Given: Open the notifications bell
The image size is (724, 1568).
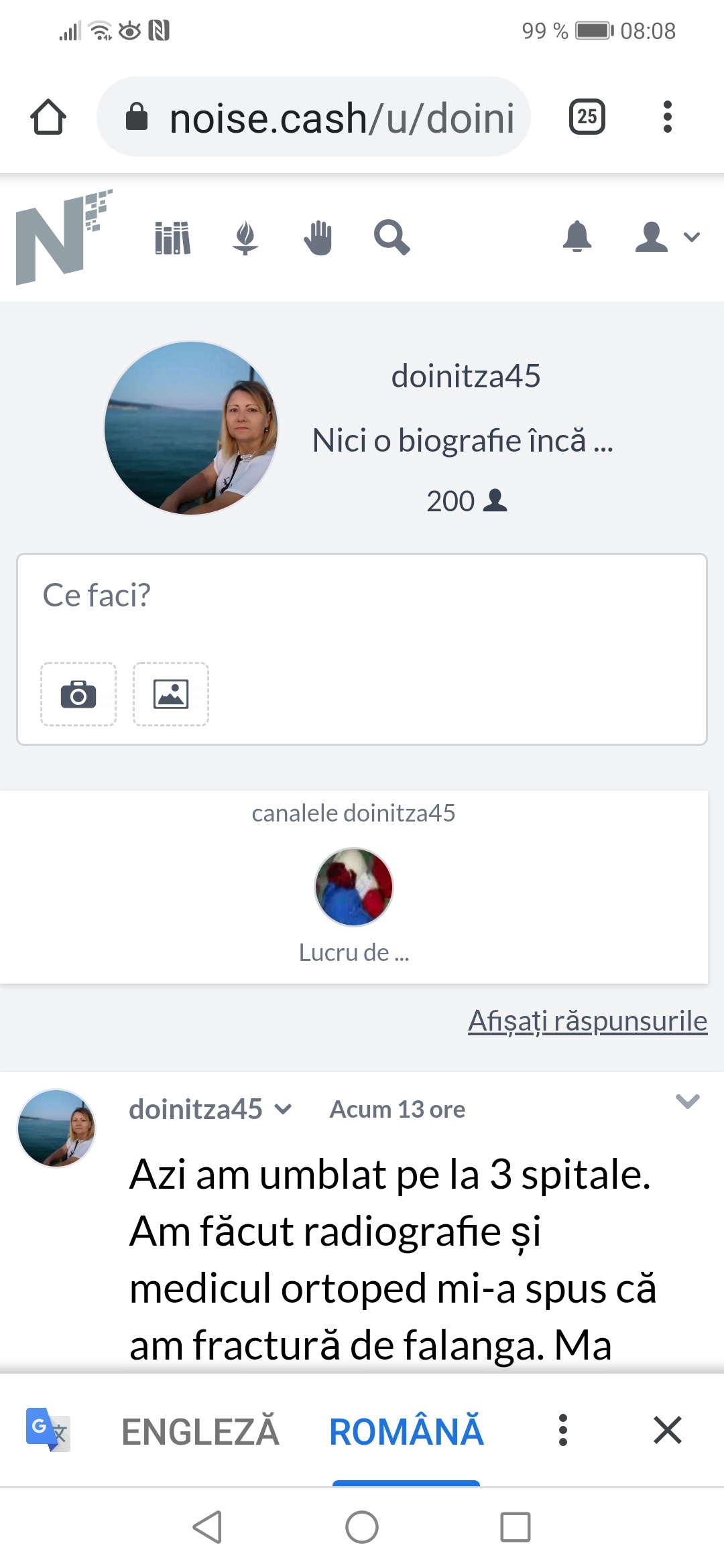Looking at the screenshot, I should point(577,237).
